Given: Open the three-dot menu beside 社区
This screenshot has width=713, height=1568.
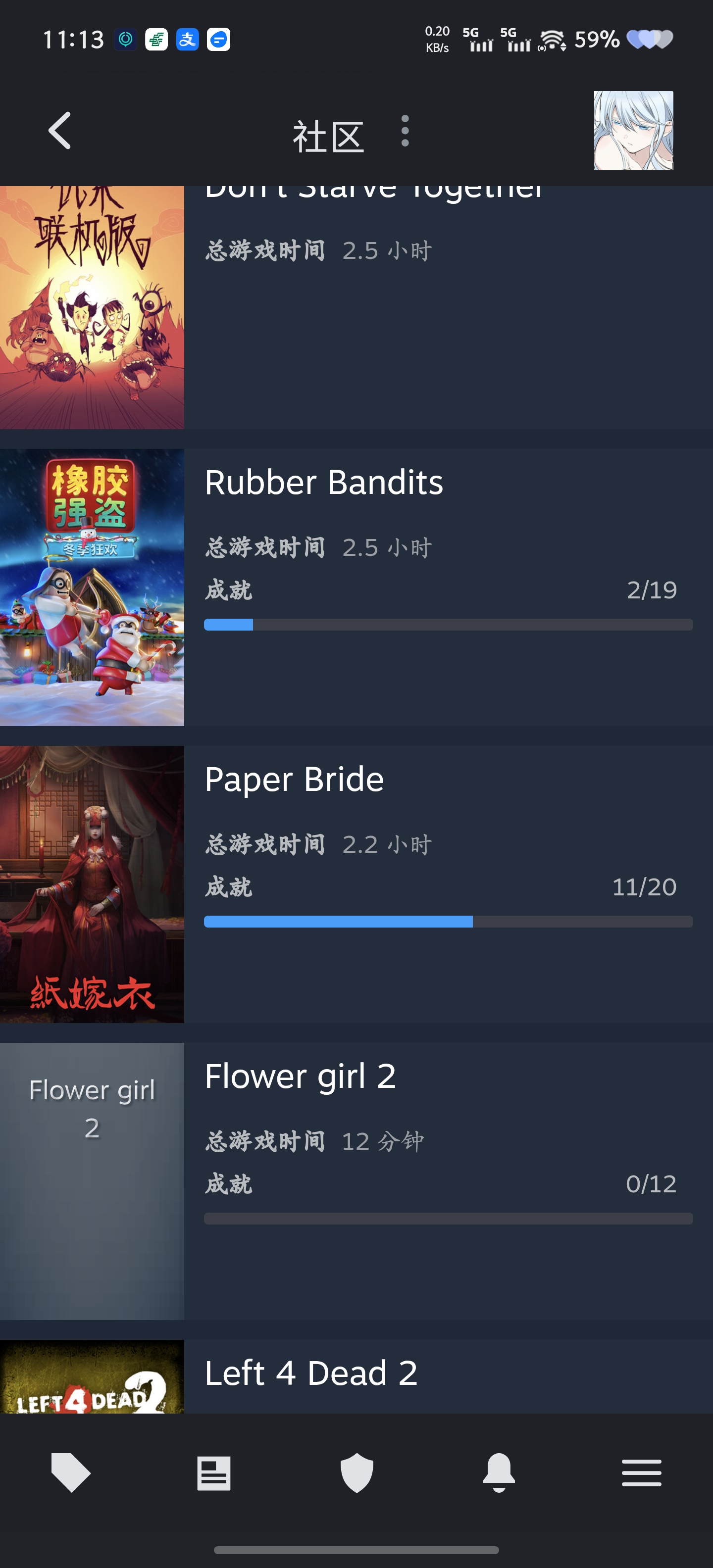Looking at the screenshot, I should pos(405,131).
